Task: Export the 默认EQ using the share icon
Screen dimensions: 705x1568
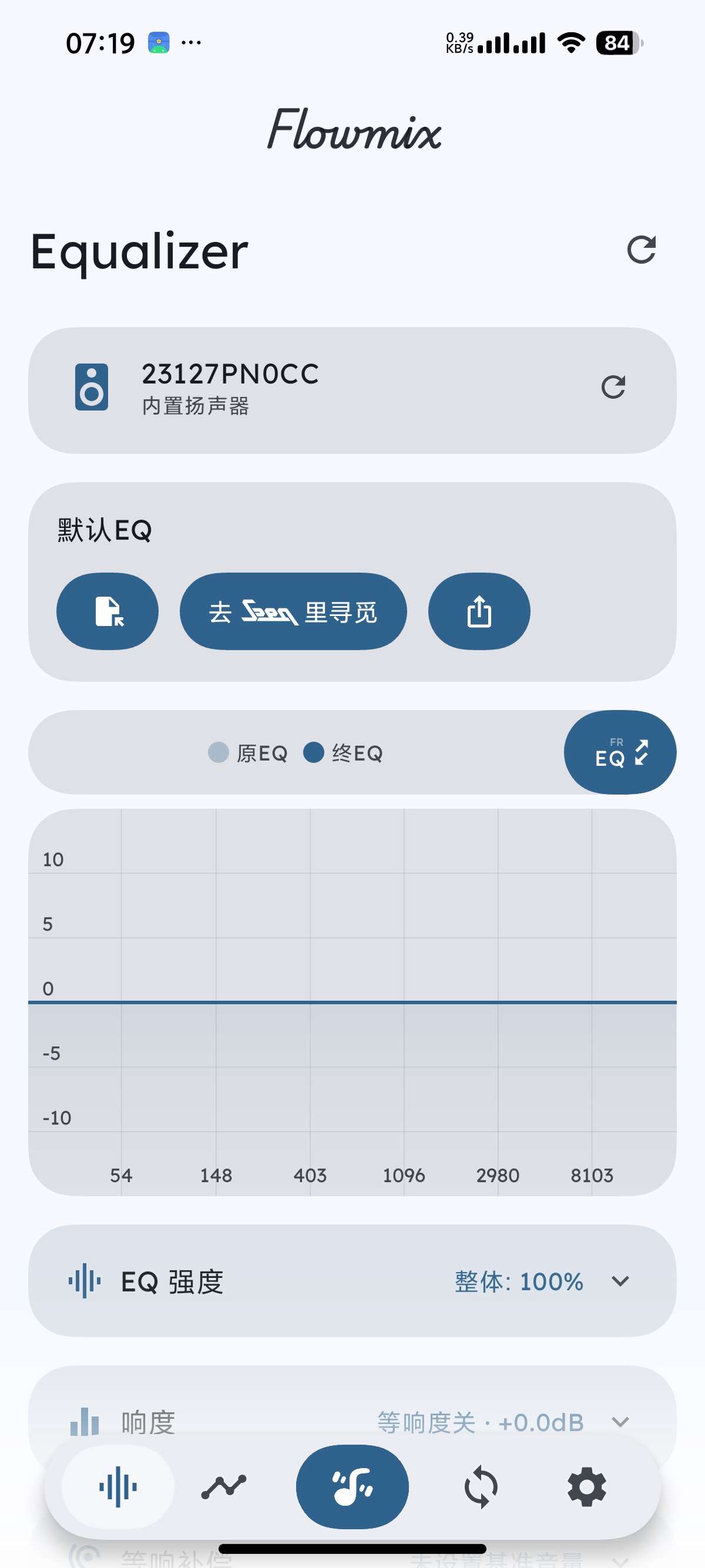Action: tap(479, 611)
